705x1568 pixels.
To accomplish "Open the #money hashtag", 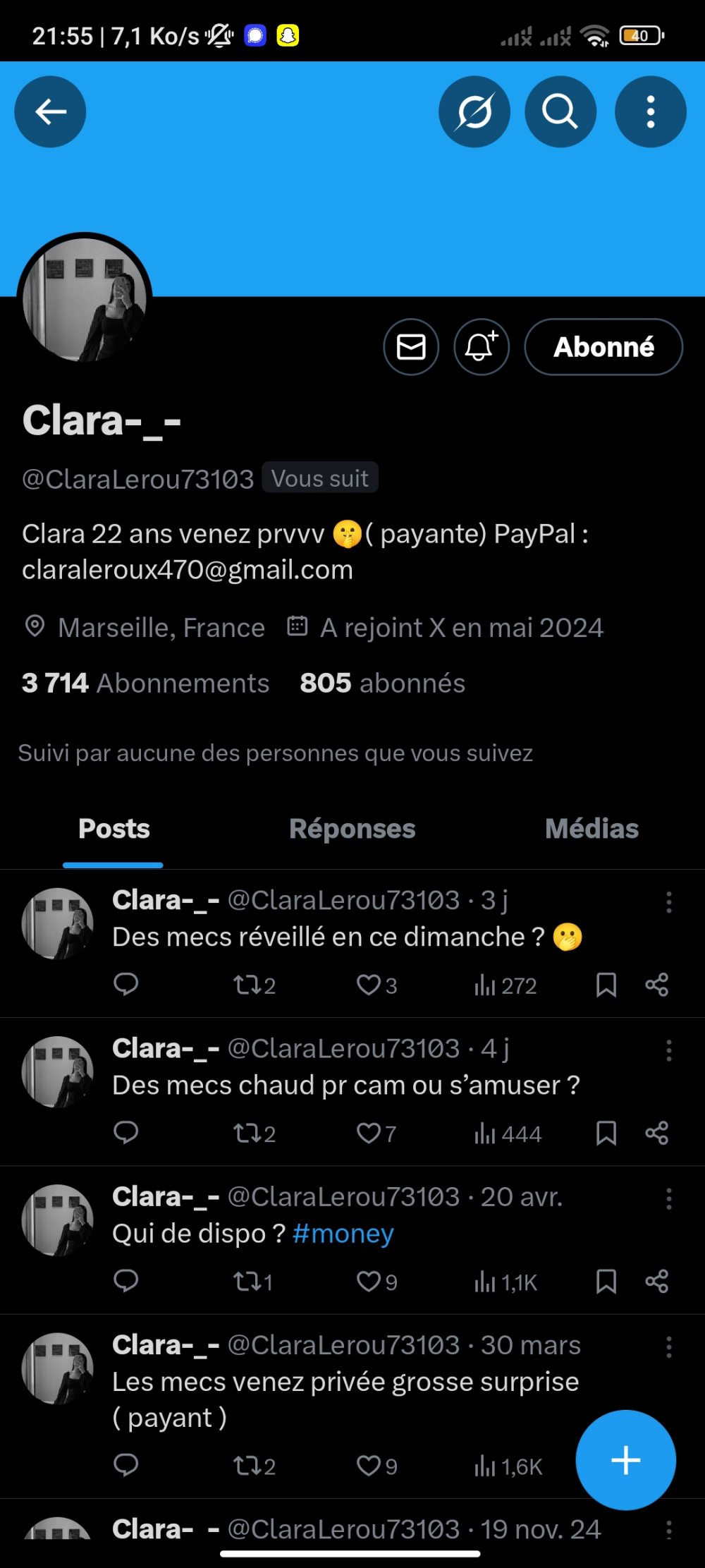I will pos(343,1234).
